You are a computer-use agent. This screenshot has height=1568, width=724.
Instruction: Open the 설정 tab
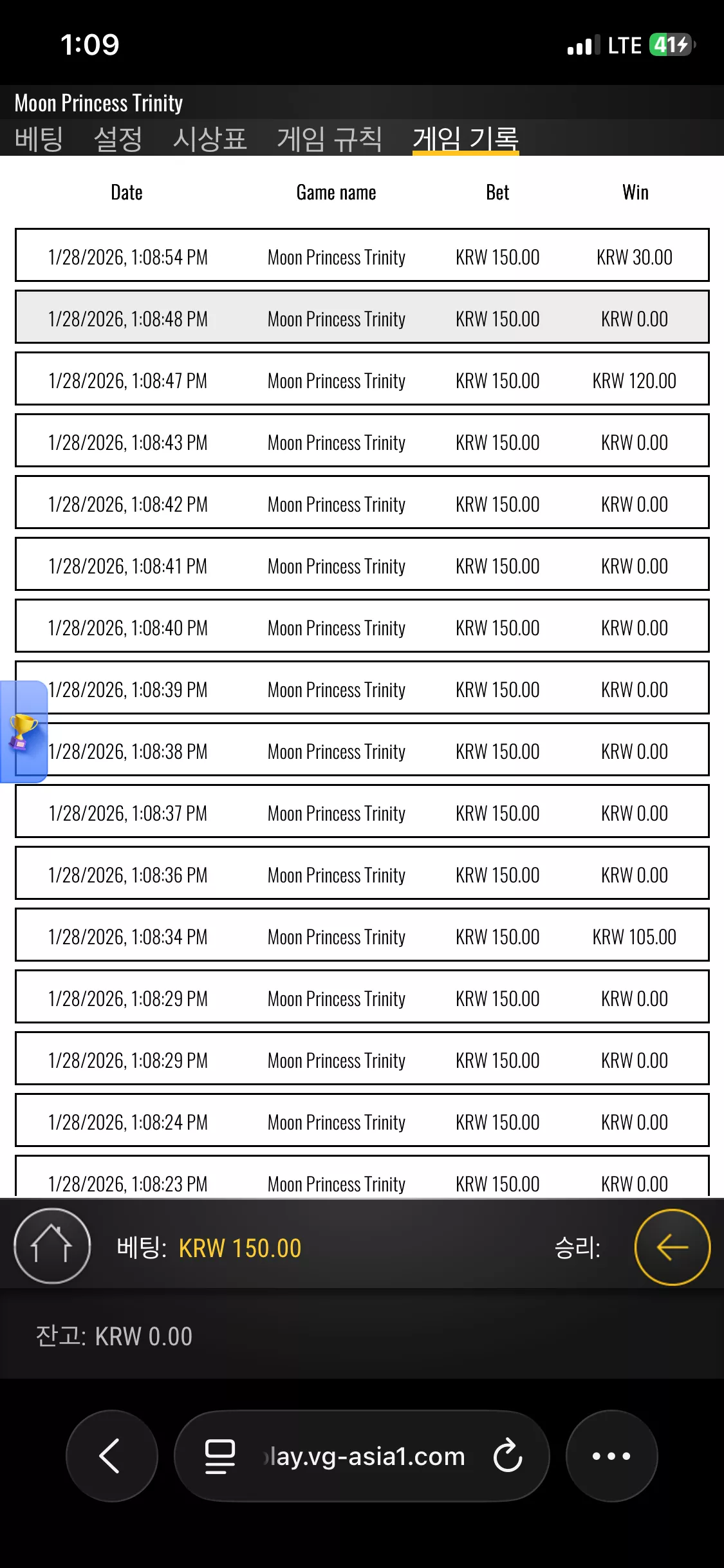[x=118, y=138]
